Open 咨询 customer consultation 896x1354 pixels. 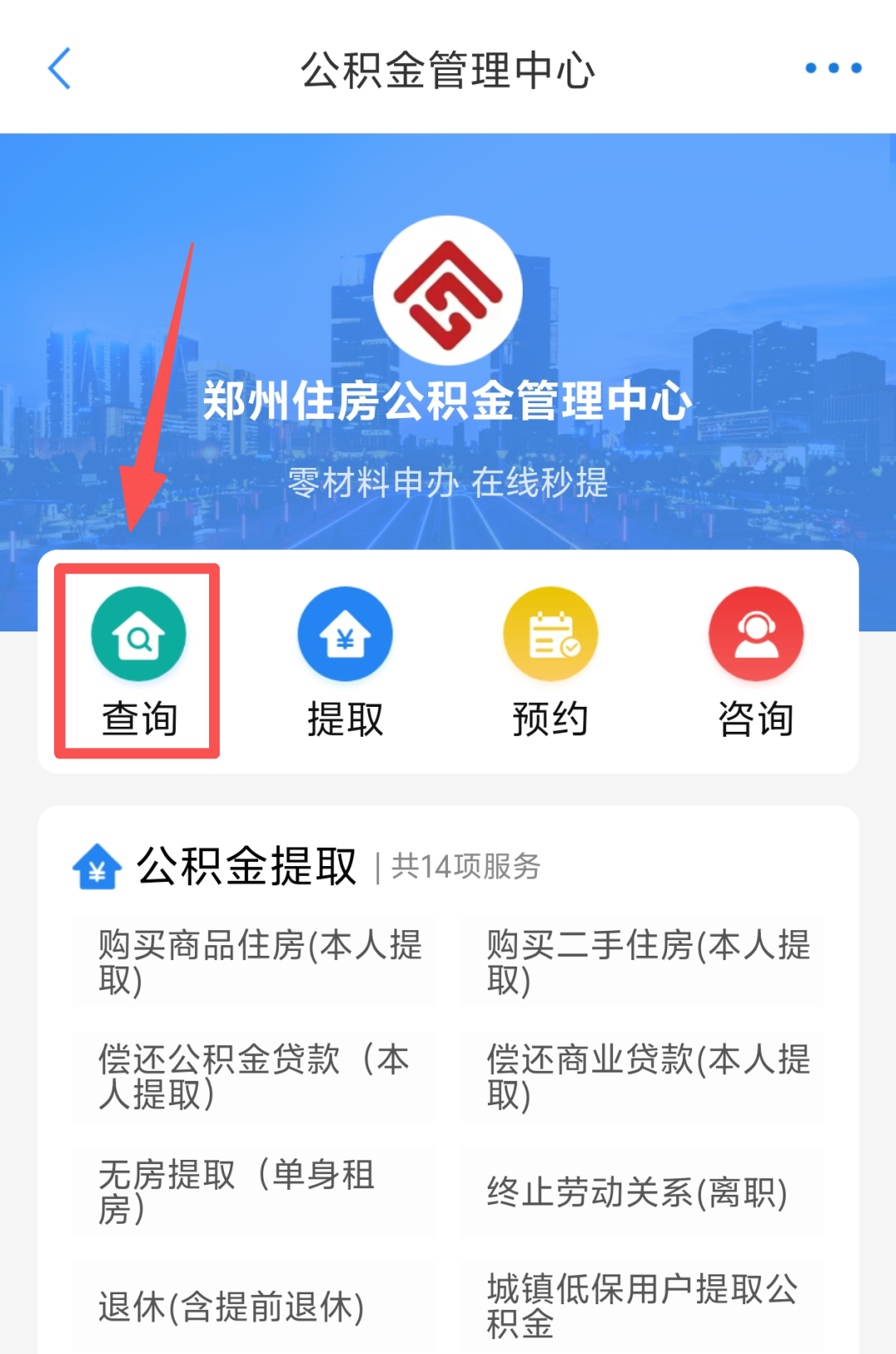pos(756,660)
